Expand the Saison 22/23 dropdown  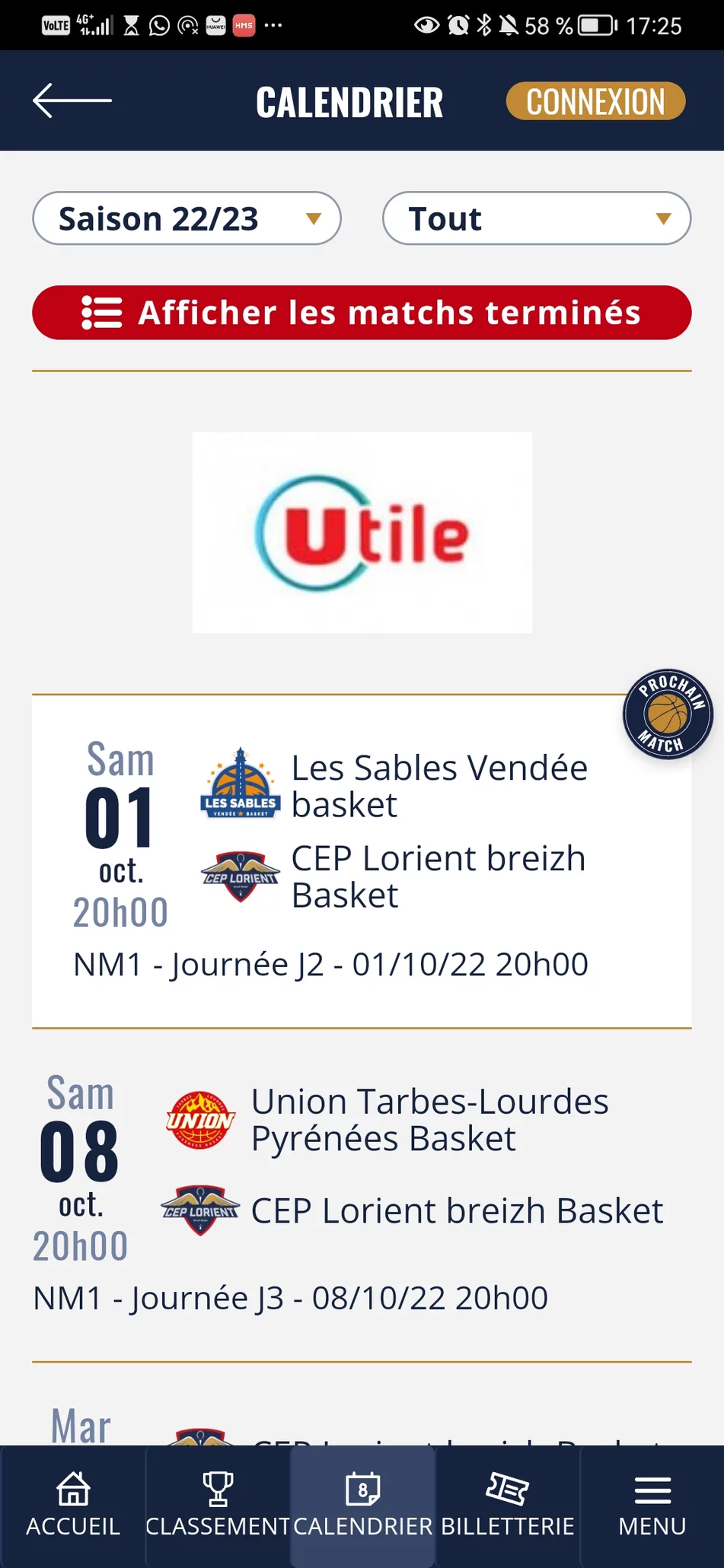187,219
